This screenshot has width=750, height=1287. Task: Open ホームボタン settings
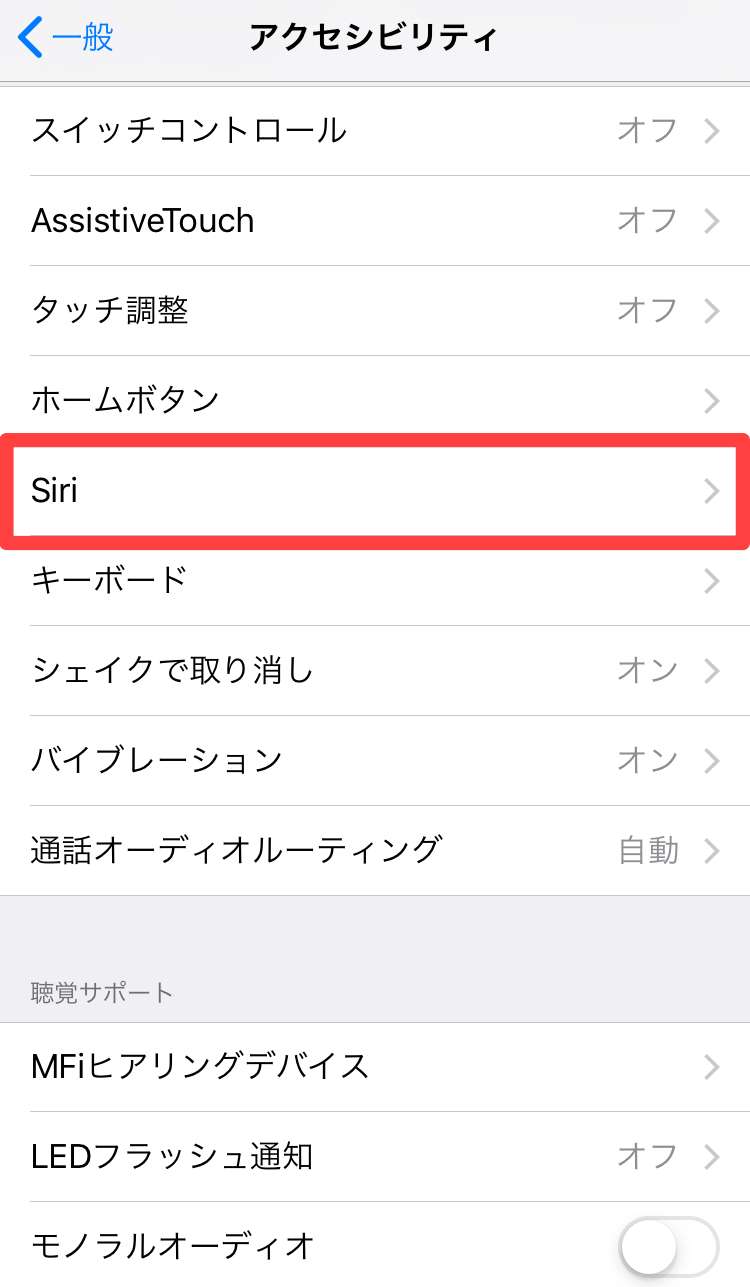[375, 401]
